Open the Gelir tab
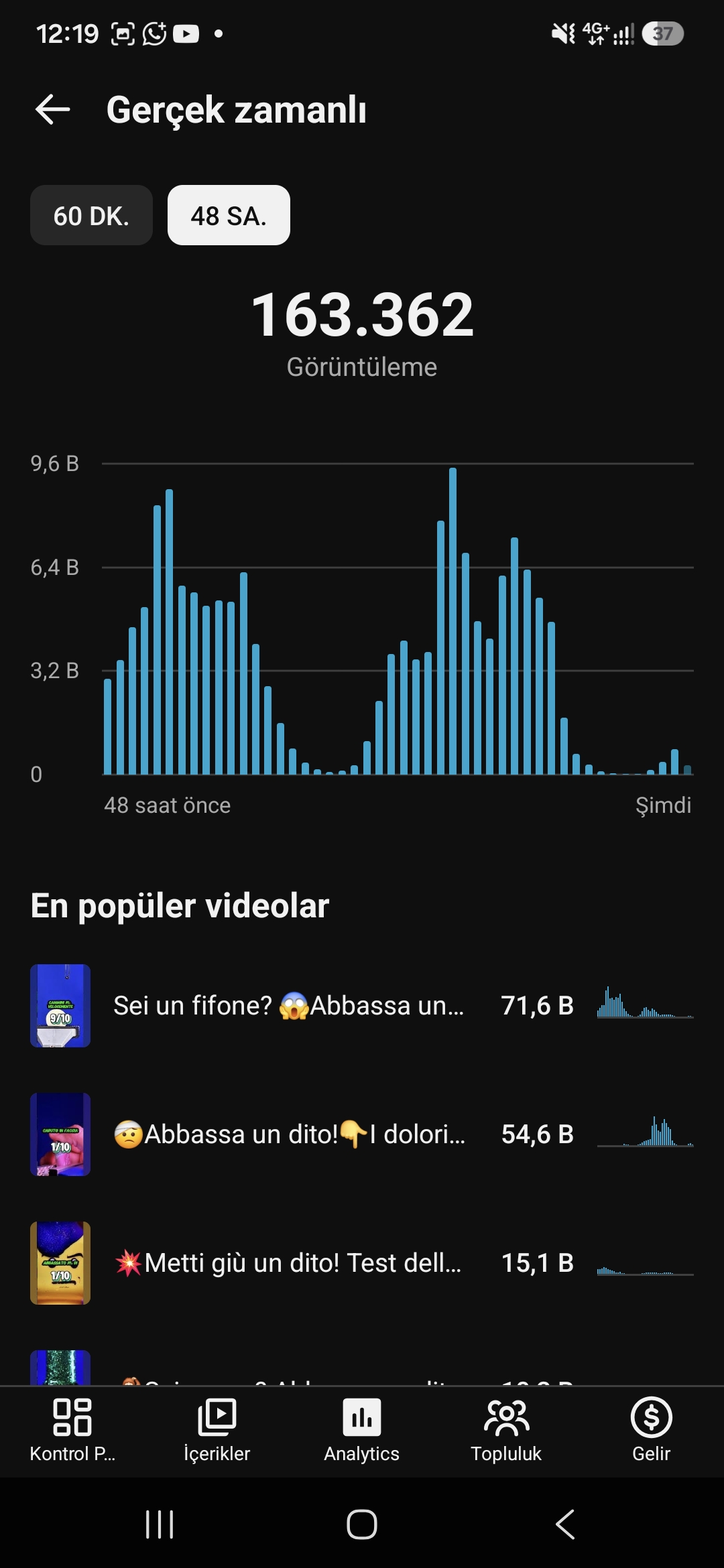The width and height of the screenshot is (724, 1568). point(652,1431)
